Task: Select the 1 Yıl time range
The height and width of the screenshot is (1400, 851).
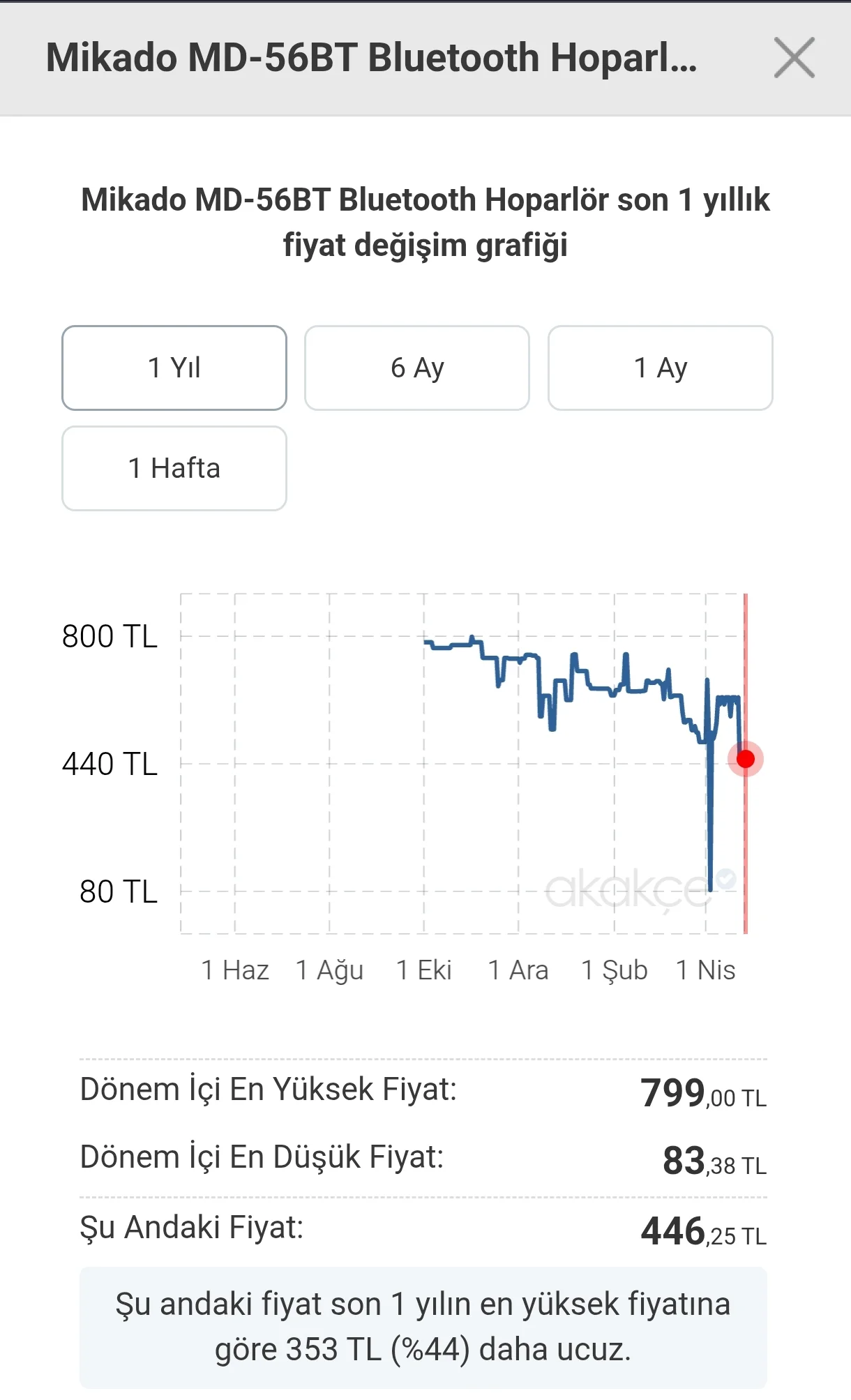Action: [174, 368]
